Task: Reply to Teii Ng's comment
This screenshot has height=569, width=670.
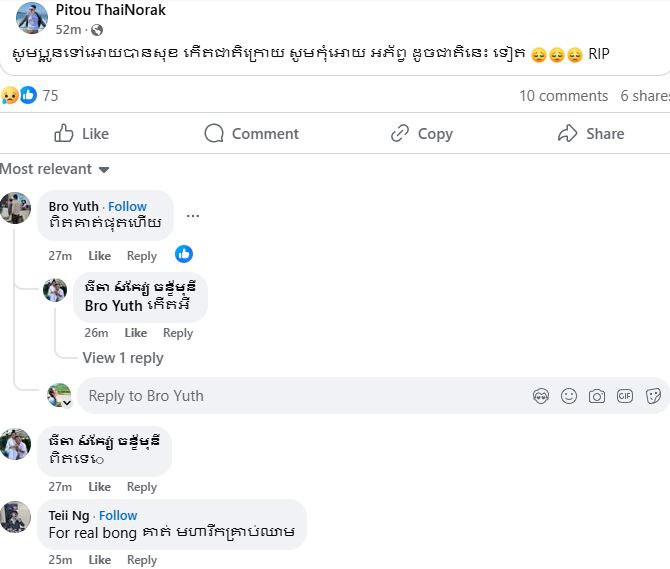Action: pyautogui.click(x=142, y=560)
